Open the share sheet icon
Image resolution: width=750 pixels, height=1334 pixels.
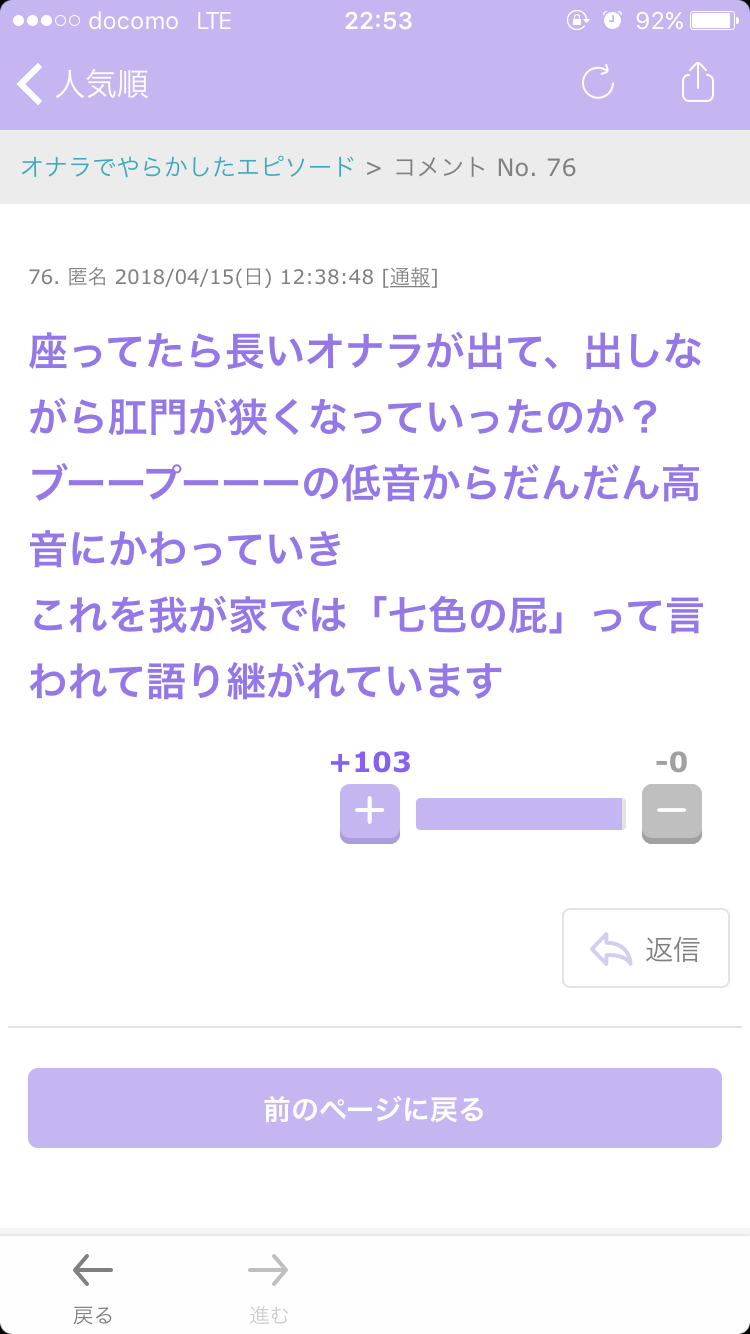(698, 82)
